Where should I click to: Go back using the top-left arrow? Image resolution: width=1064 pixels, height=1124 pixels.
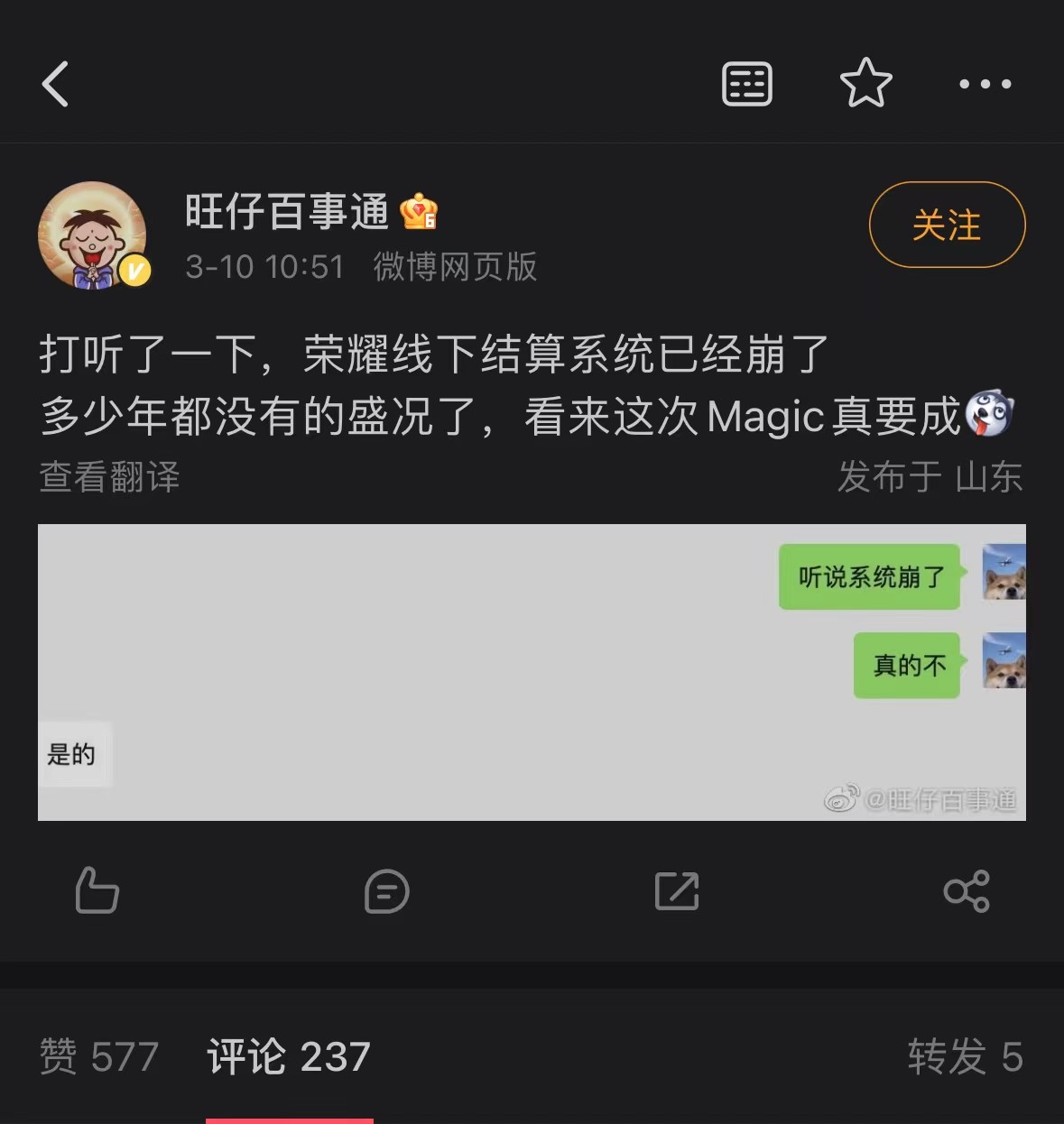(56, 85)
